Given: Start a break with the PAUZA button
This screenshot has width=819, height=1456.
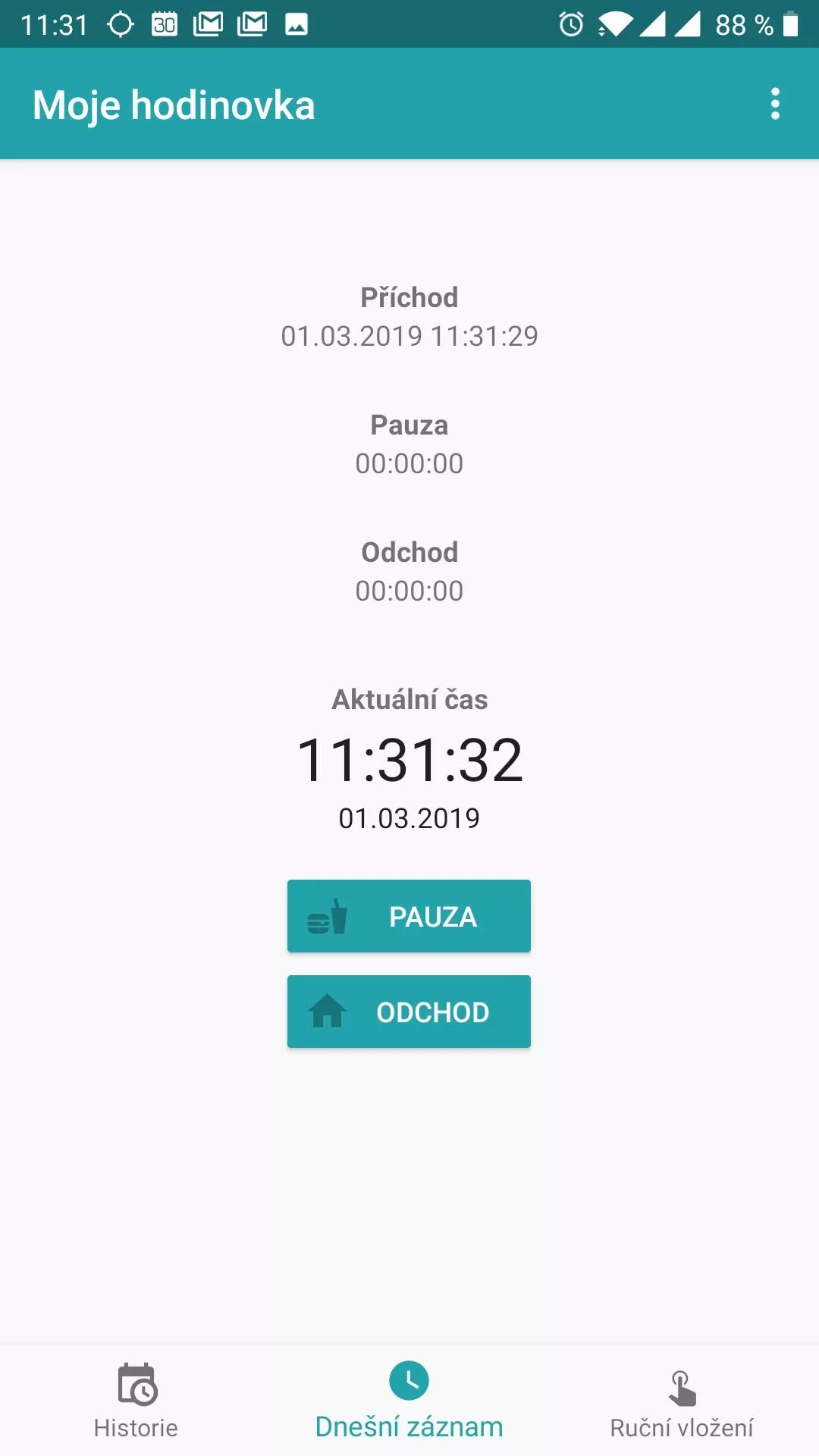Looking at the screenshot, I should click(409, 916).
